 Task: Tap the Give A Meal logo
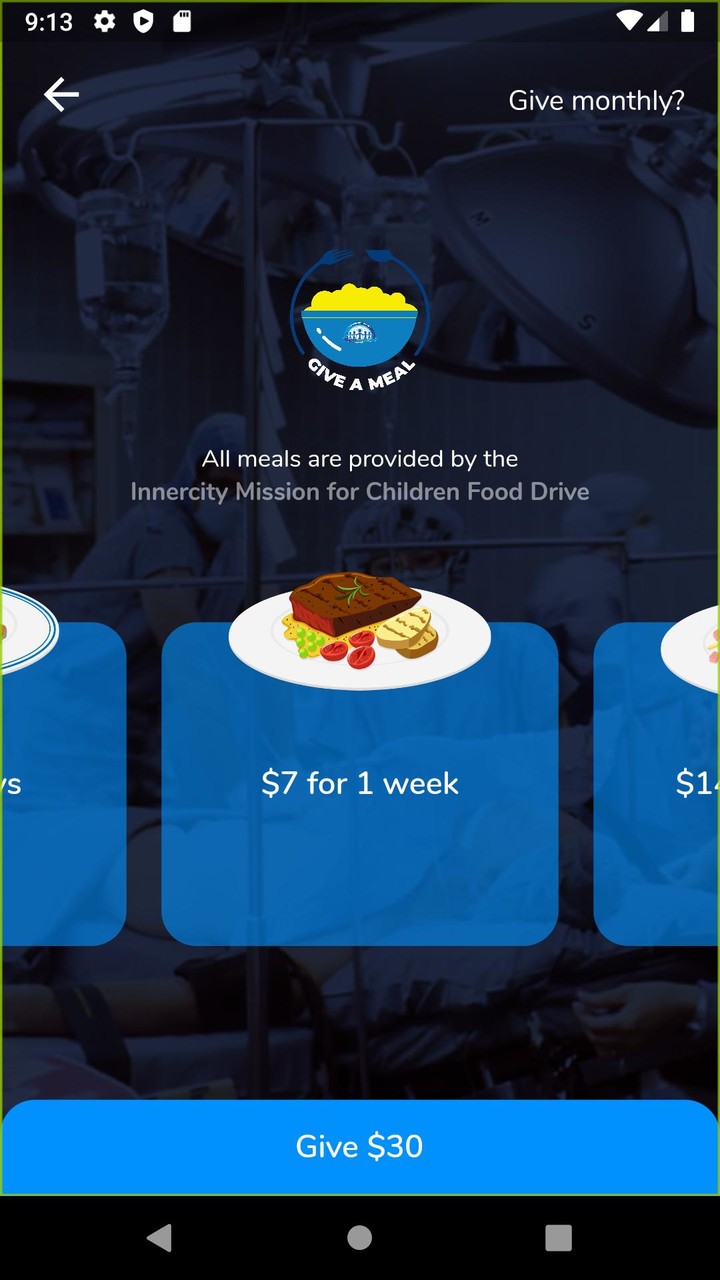[360, 318]
